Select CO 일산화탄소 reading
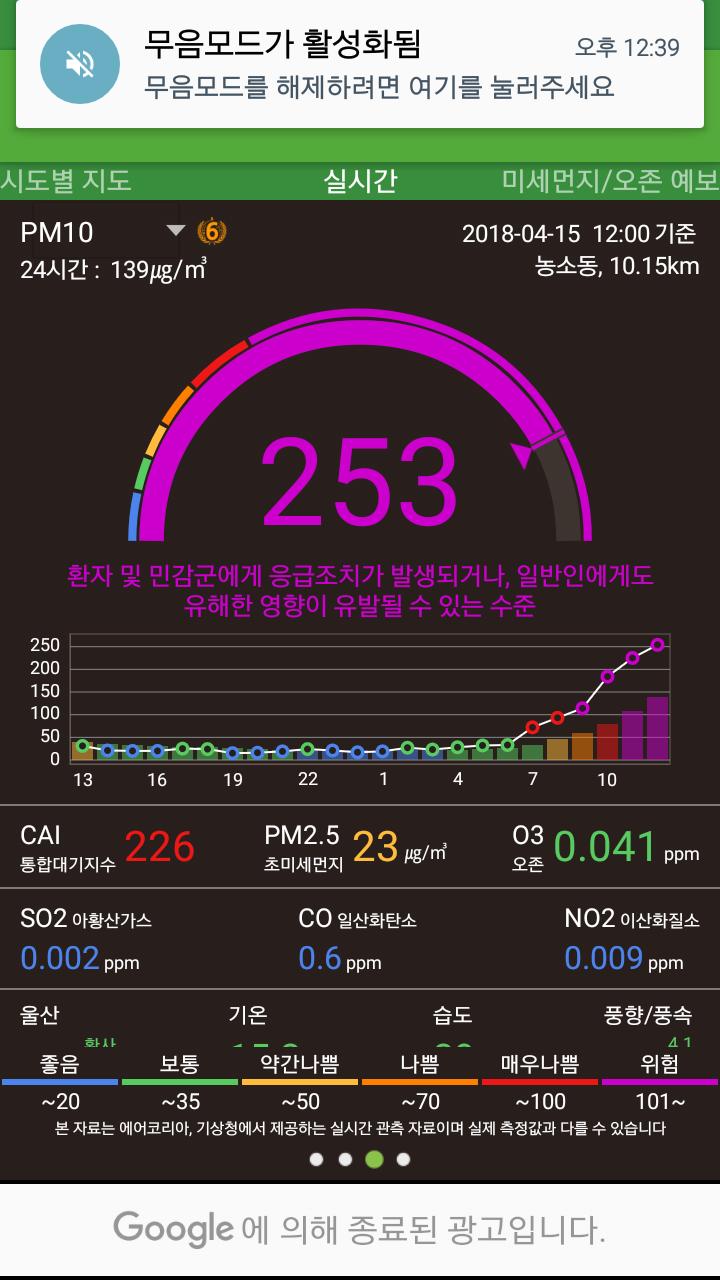This screenshot has height=1280, width=720. tap(355, 940)
